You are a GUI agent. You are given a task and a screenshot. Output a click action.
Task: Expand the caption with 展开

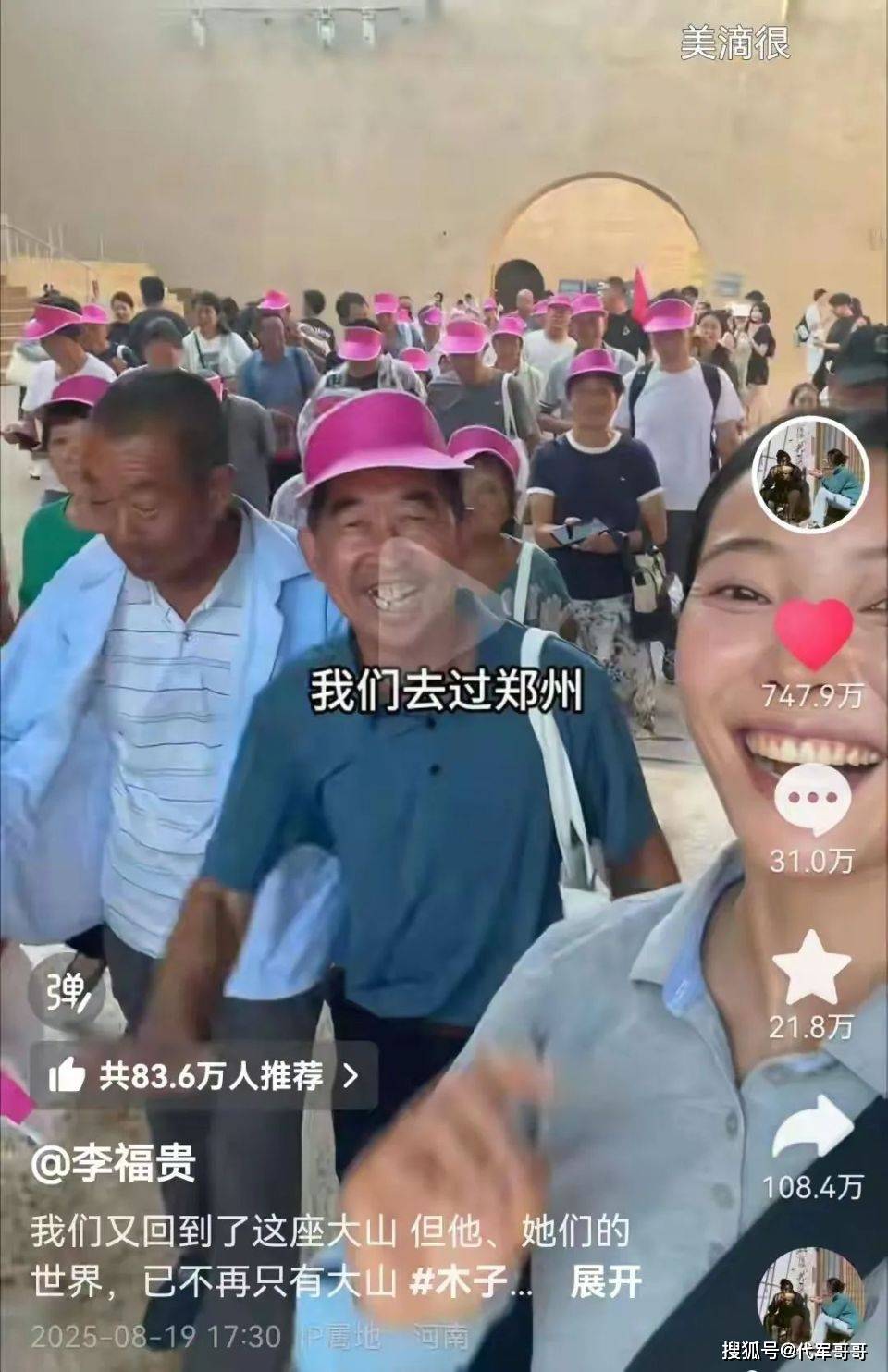606,1282
